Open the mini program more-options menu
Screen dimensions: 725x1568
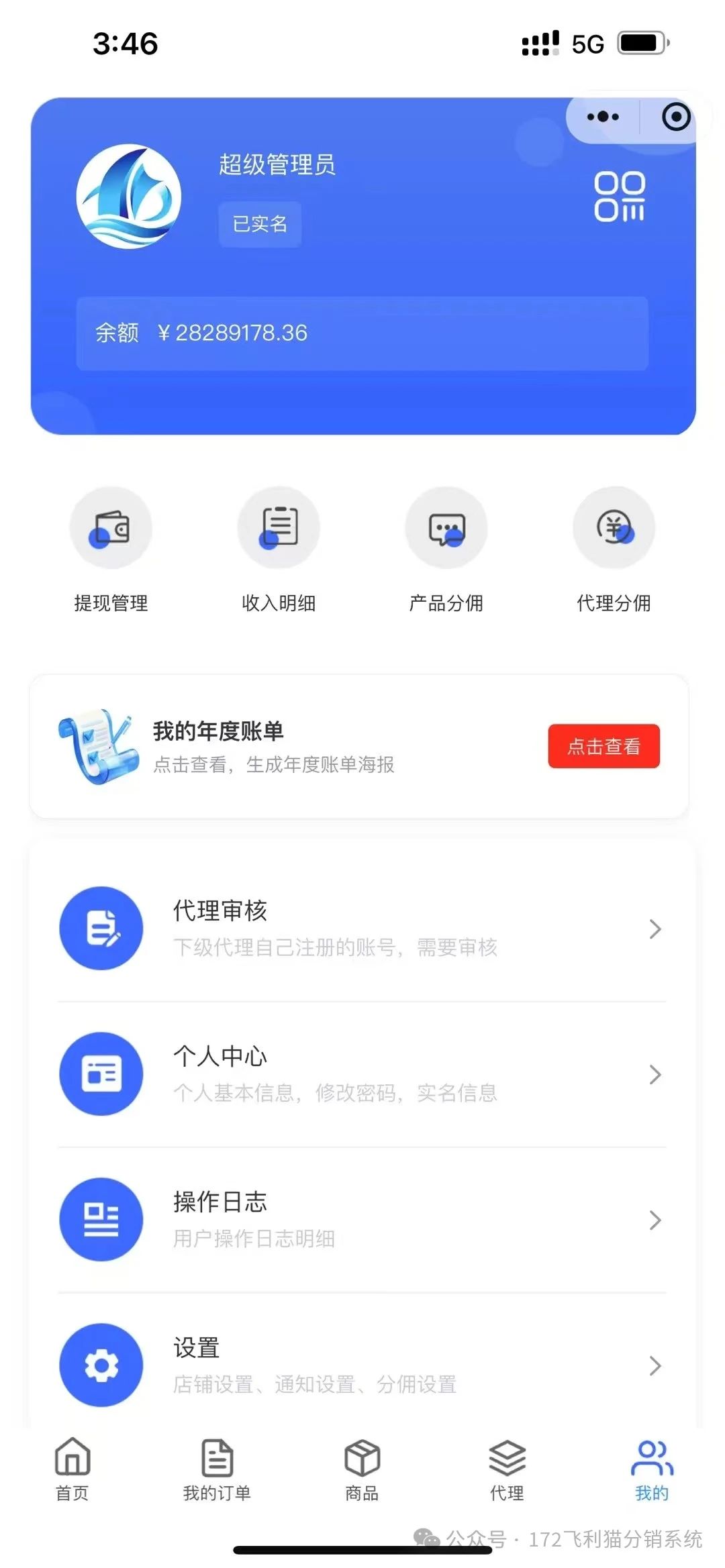(x=602, y=117)
